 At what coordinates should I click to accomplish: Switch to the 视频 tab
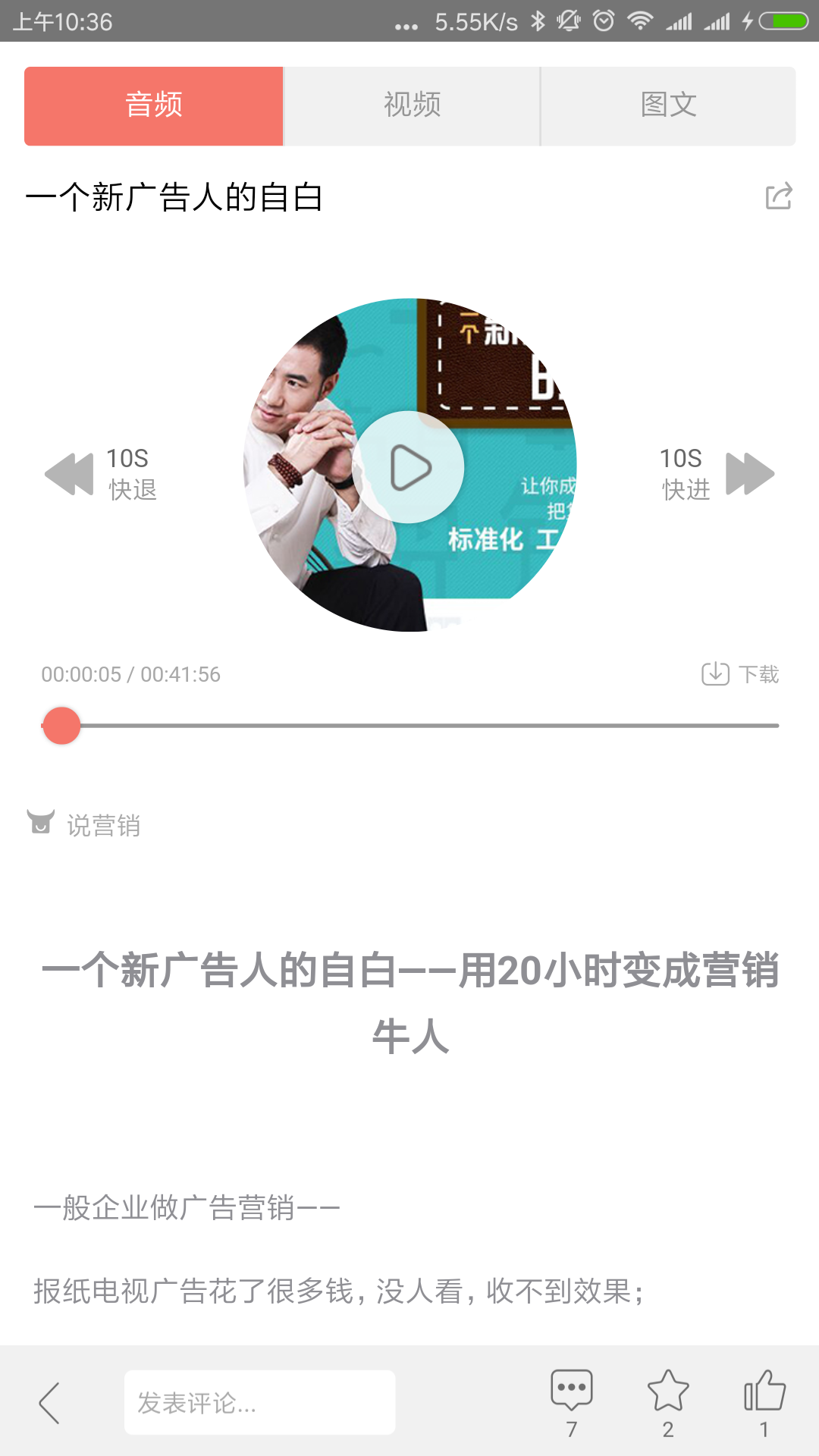tap(410, 105)
